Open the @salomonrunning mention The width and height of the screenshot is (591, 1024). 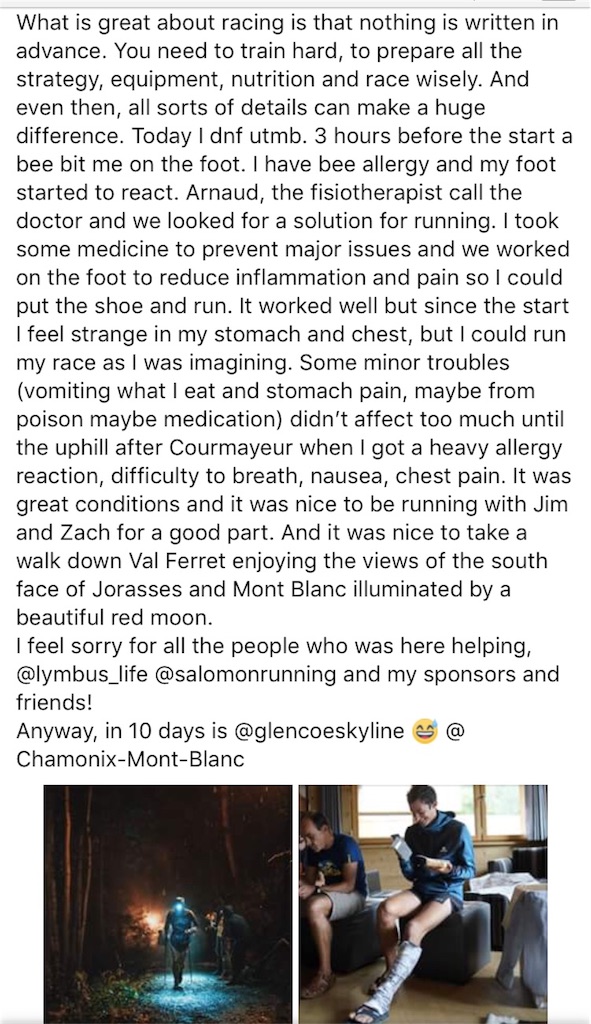pos(246,674)
